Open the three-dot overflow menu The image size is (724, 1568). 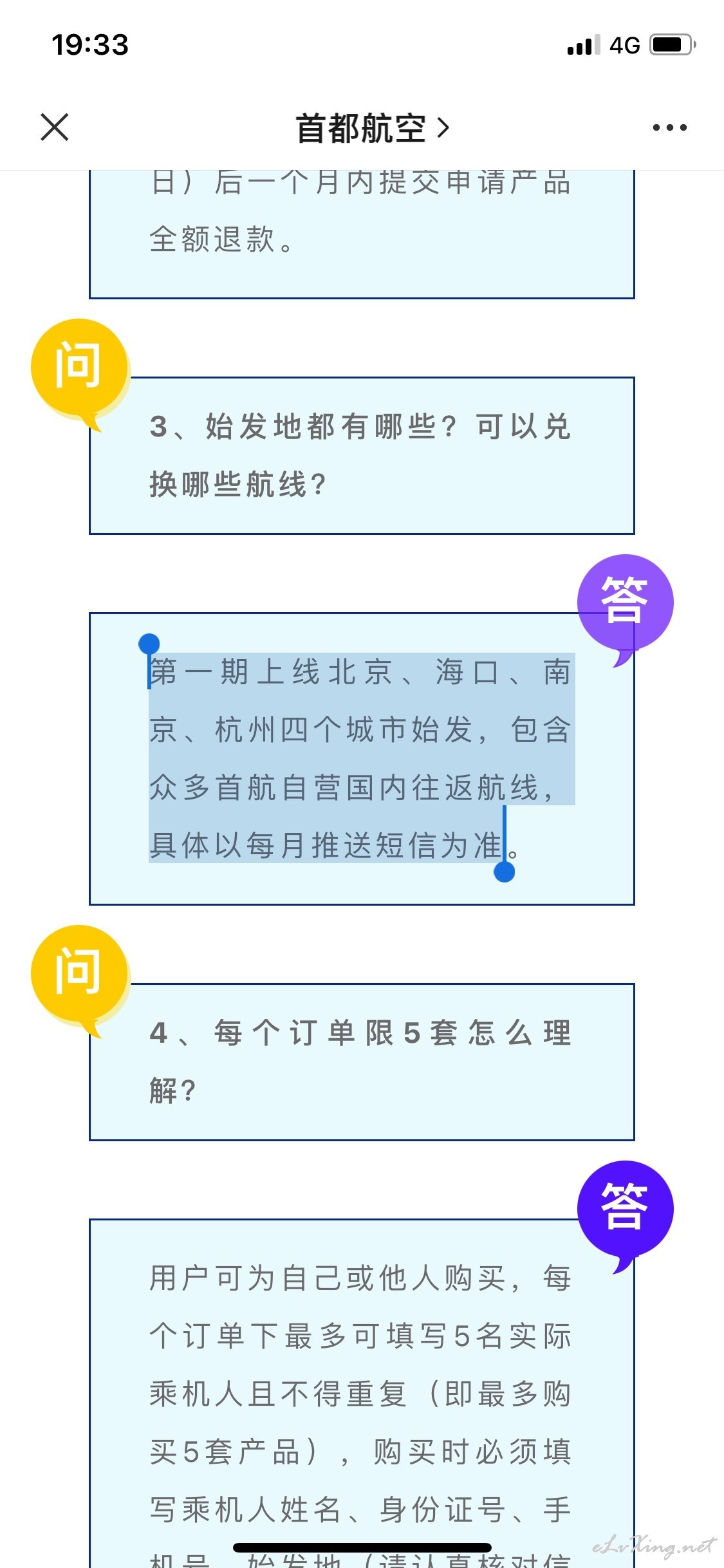click(669, 127)
